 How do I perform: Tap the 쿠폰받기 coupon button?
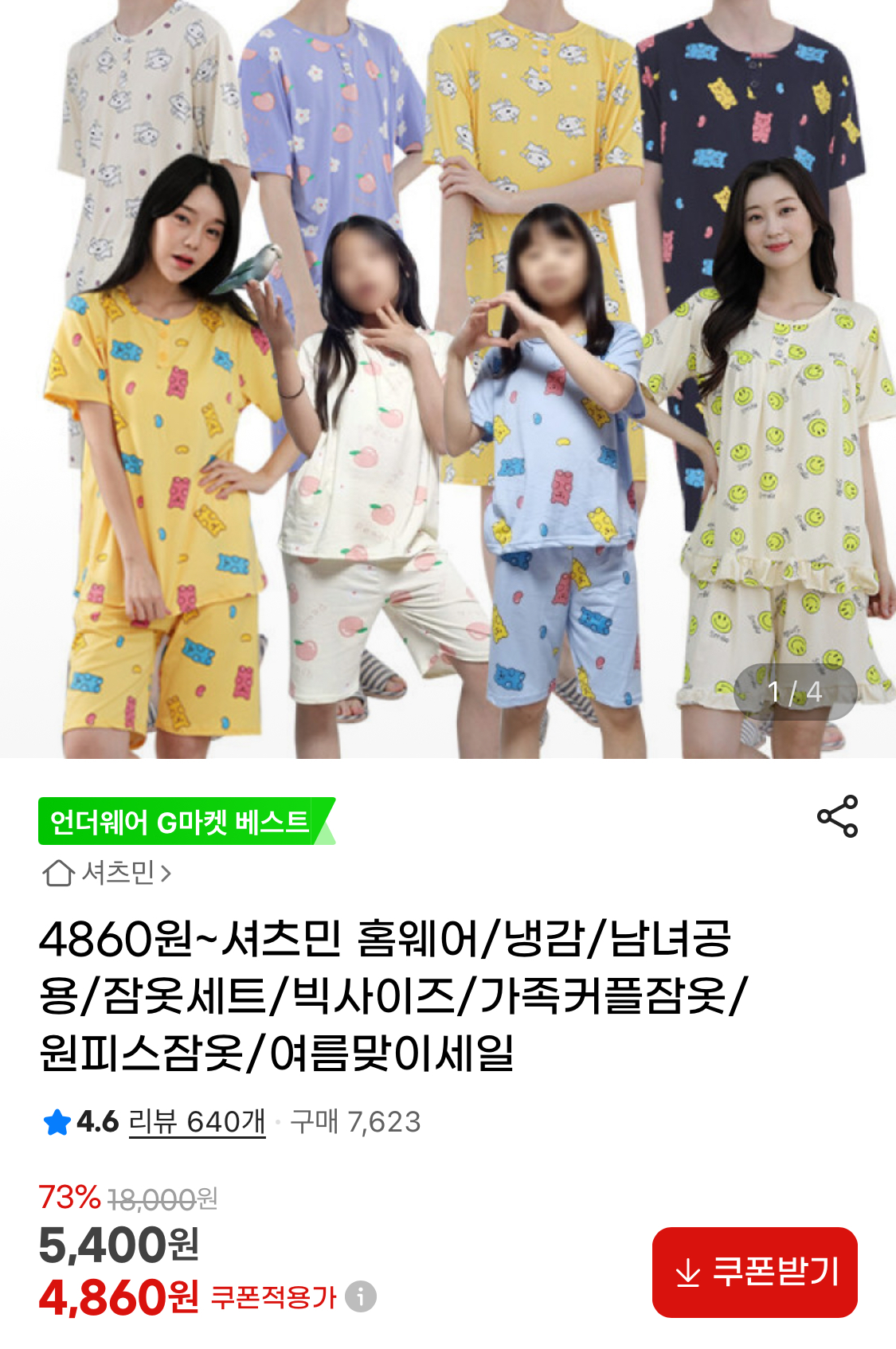pyautogui.click(x=754, y=1272)
